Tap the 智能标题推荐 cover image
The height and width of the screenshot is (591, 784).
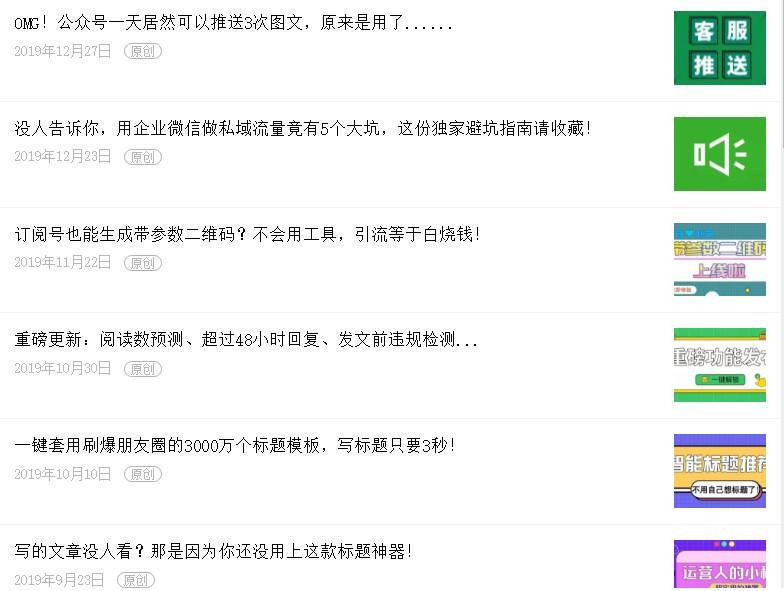pos(719,471)
